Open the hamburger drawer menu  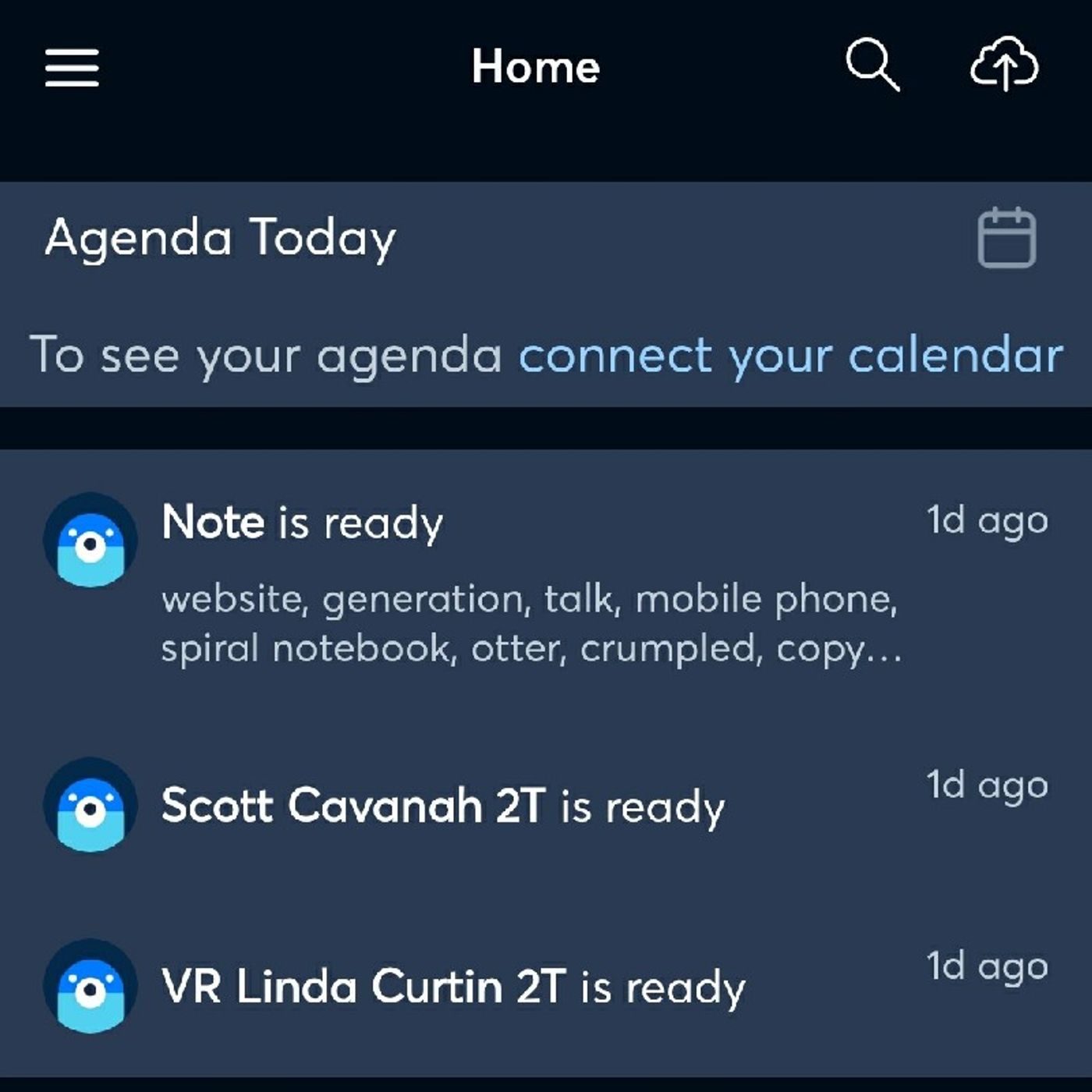[72, 67]
